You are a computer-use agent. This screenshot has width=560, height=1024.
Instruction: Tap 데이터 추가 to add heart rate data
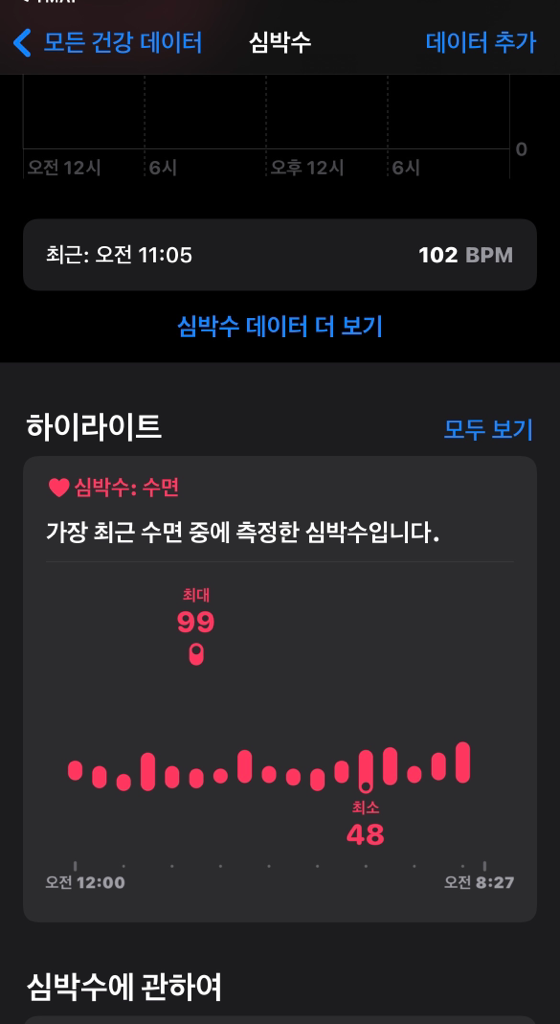(x=481, y=42)
